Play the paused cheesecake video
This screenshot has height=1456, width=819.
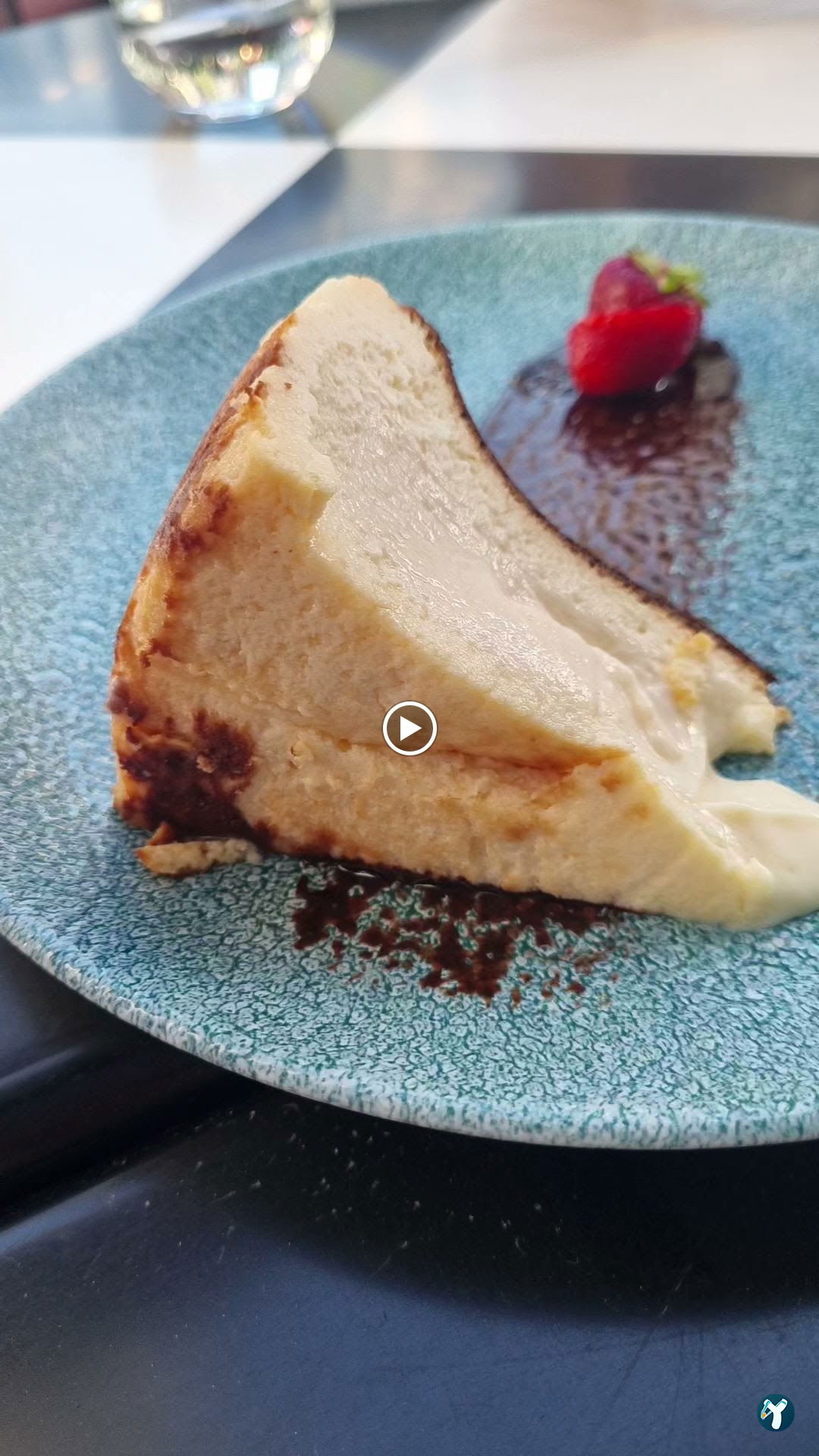point(409,729)
